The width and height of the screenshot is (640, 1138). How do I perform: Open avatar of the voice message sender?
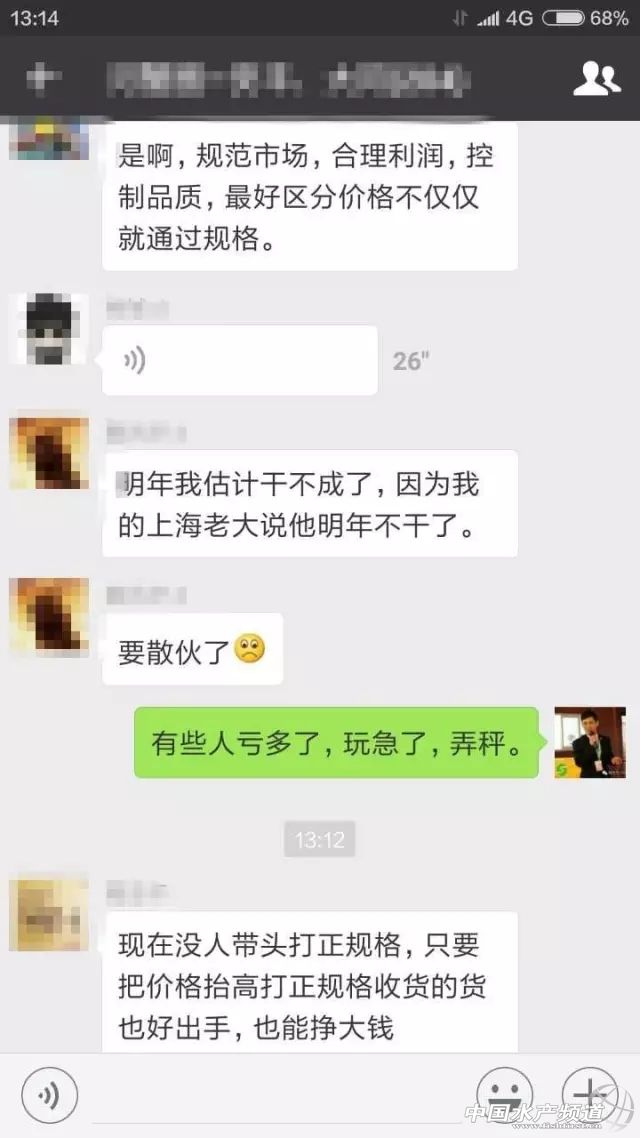pyautogui.click(x=48, y=330)
